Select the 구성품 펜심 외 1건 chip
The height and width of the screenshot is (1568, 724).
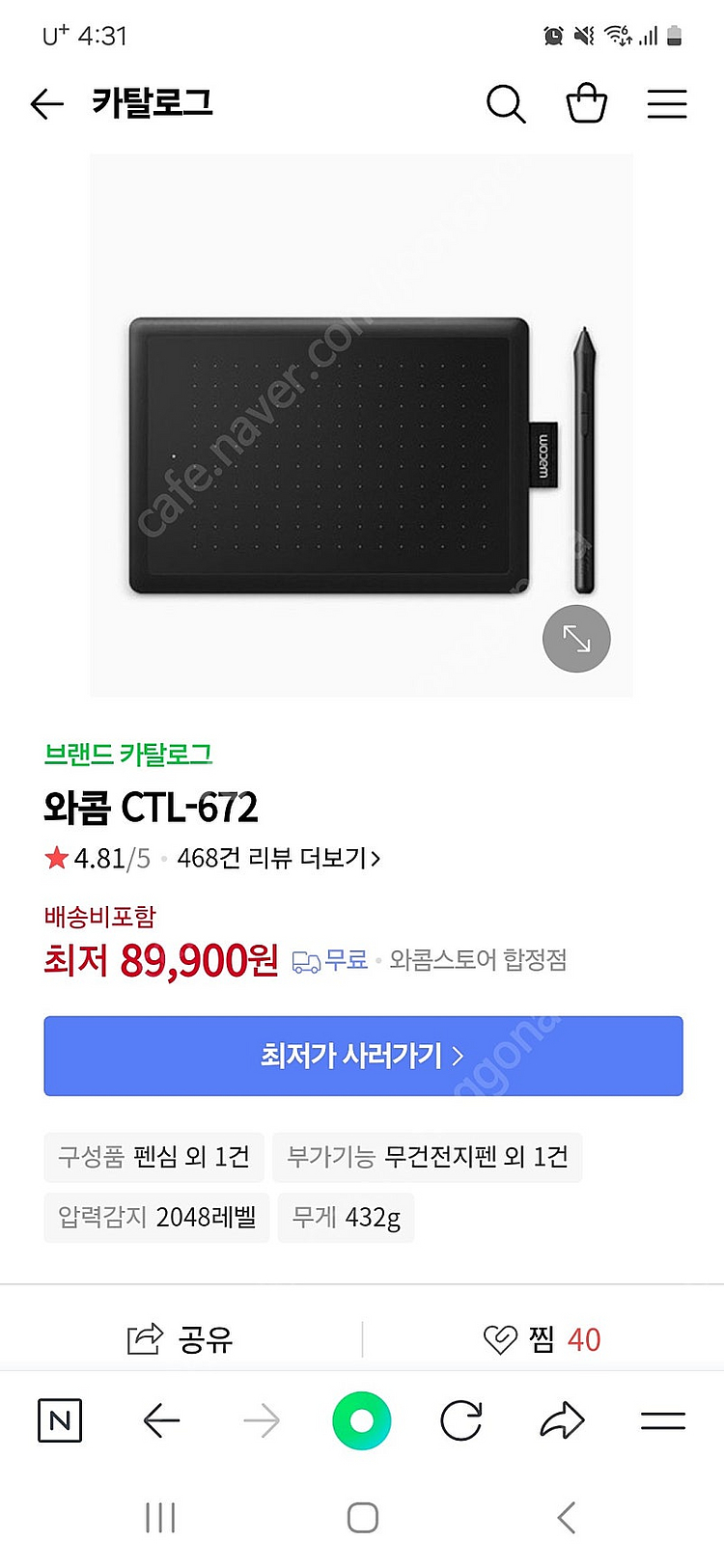click(x=154, y=1157)
